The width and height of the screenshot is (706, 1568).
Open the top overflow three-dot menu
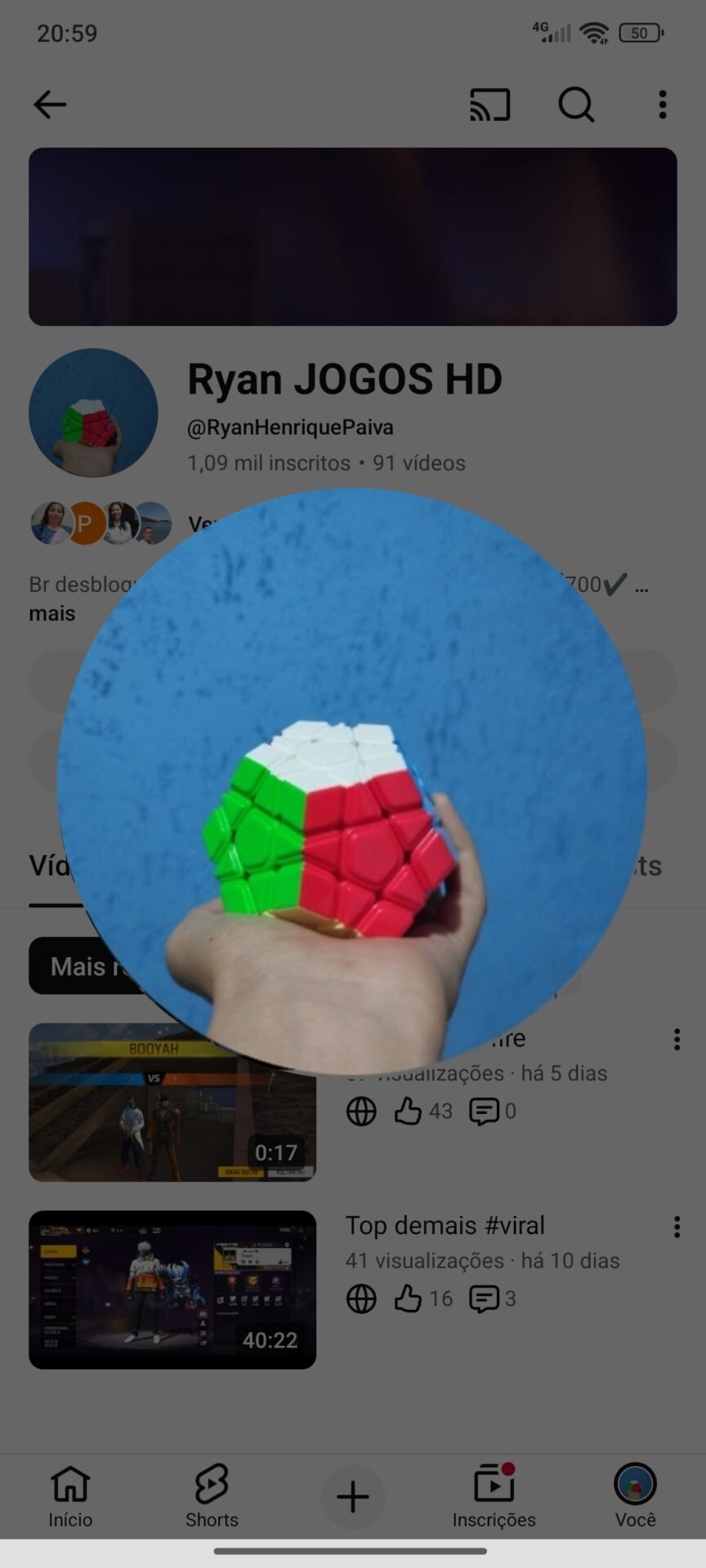pos(662,105)
